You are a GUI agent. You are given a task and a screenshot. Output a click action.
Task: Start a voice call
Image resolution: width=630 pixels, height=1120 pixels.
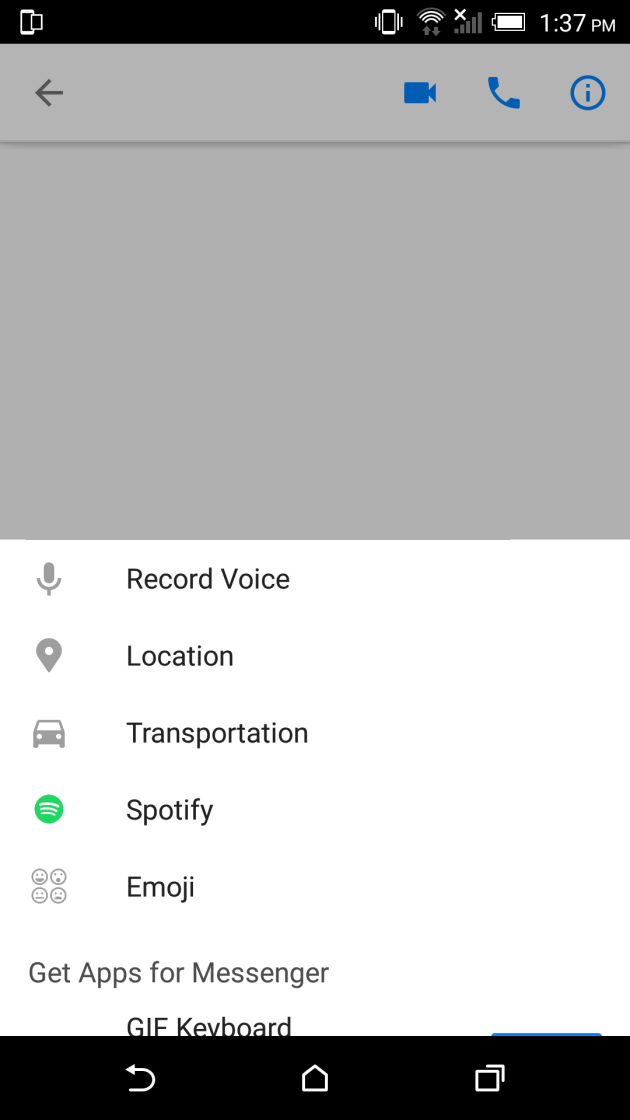click(x=504, y=93)
